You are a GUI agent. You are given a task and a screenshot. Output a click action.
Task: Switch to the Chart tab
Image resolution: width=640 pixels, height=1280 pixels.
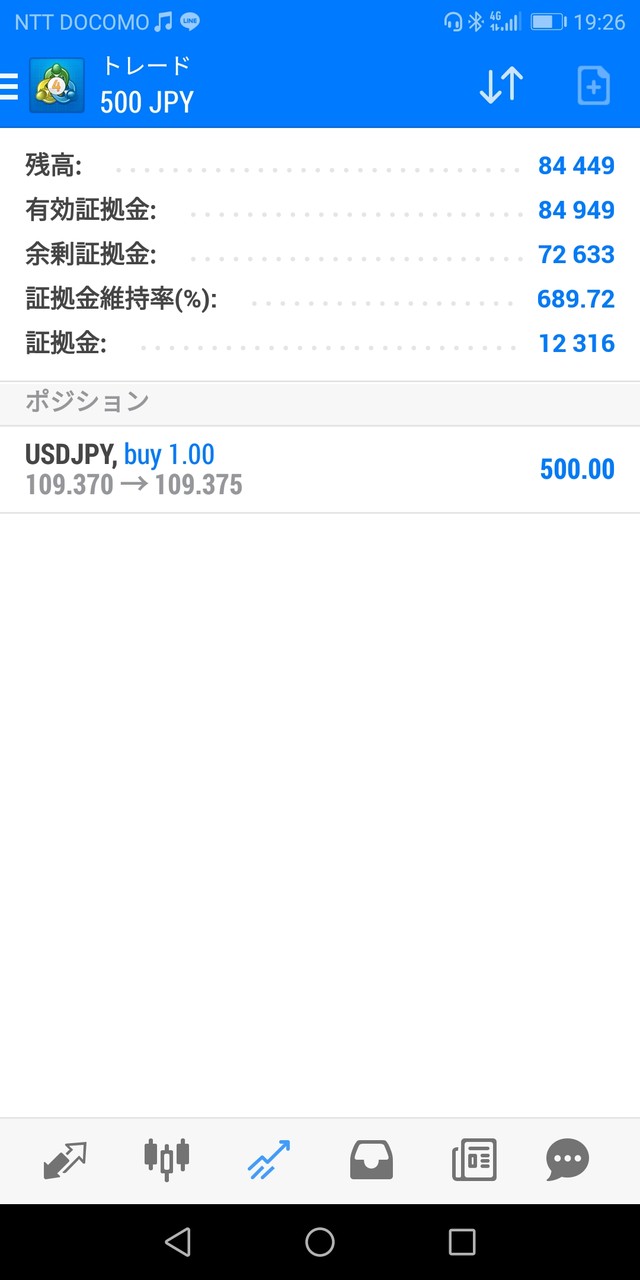[167, 1161]
